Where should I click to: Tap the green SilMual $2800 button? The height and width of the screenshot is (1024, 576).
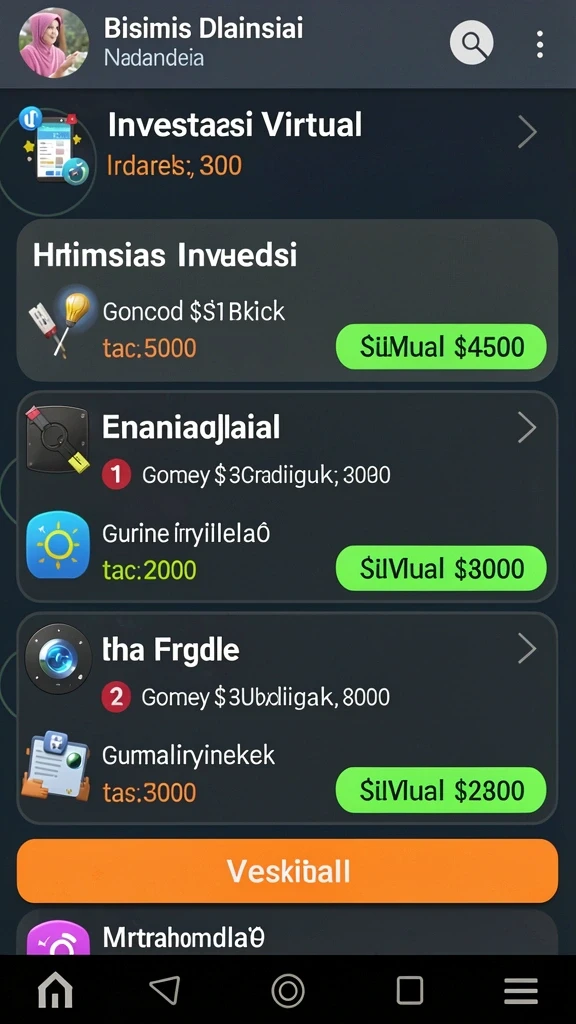441,790
